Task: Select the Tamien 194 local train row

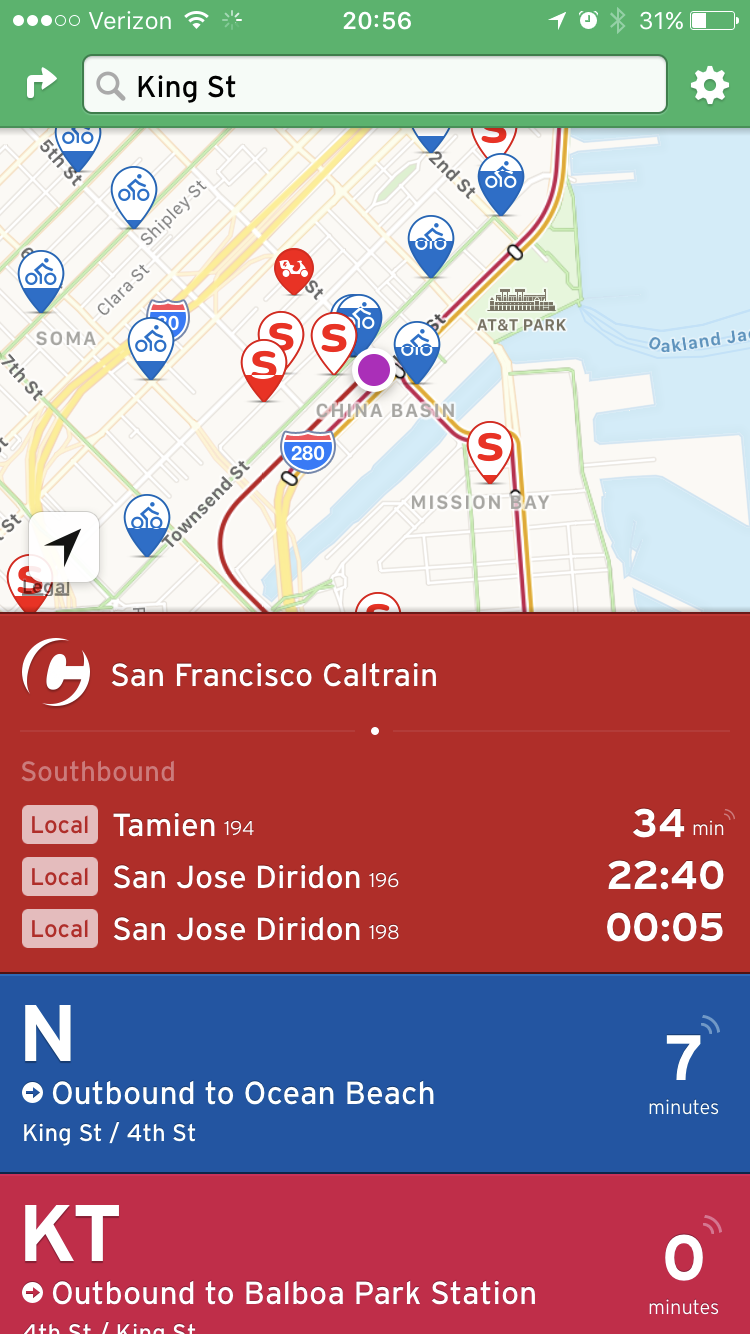Action: point(375,825)
